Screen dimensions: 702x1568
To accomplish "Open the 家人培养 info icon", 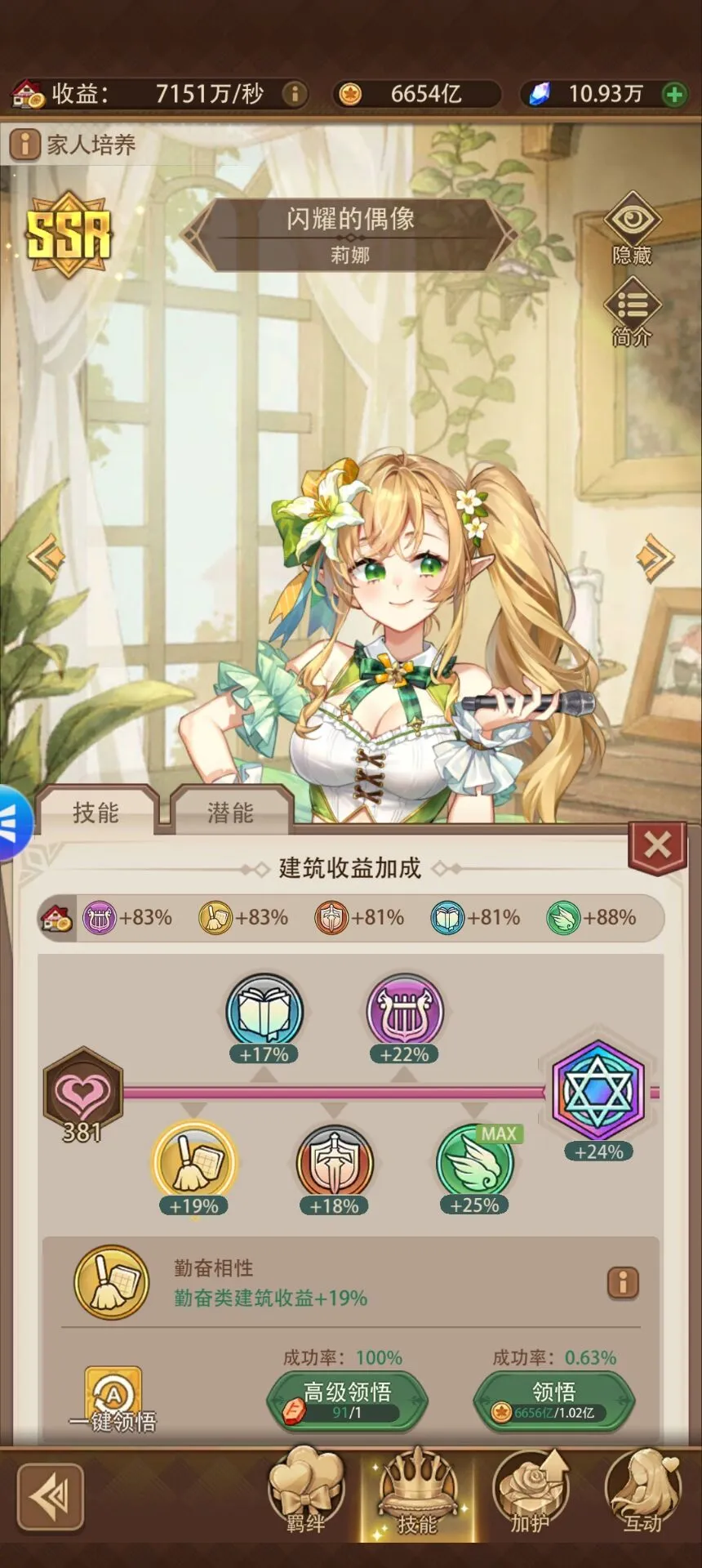I will click(x=24, y=145).
